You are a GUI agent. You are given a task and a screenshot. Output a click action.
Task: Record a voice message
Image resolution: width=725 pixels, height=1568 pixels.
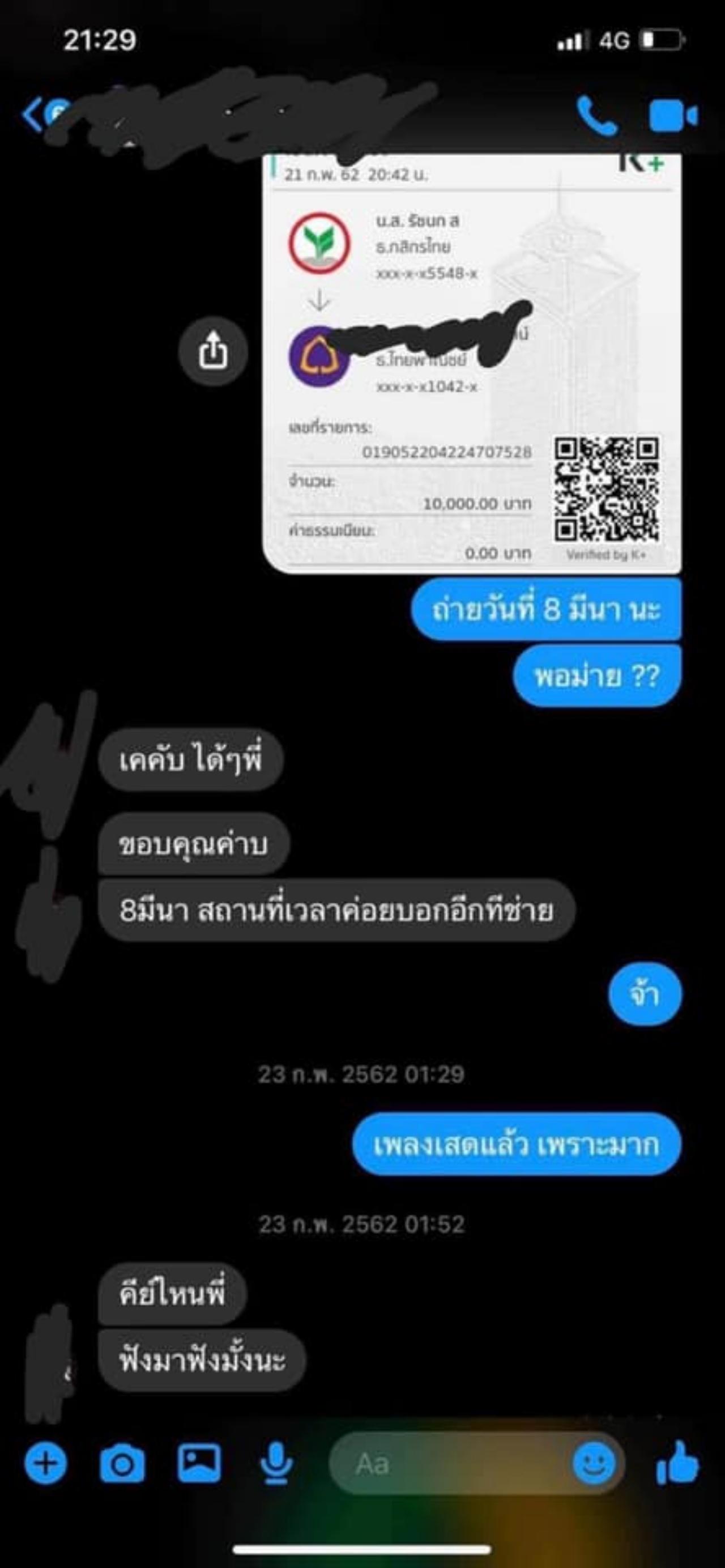pyautogui.click(x=276, y=1463)
